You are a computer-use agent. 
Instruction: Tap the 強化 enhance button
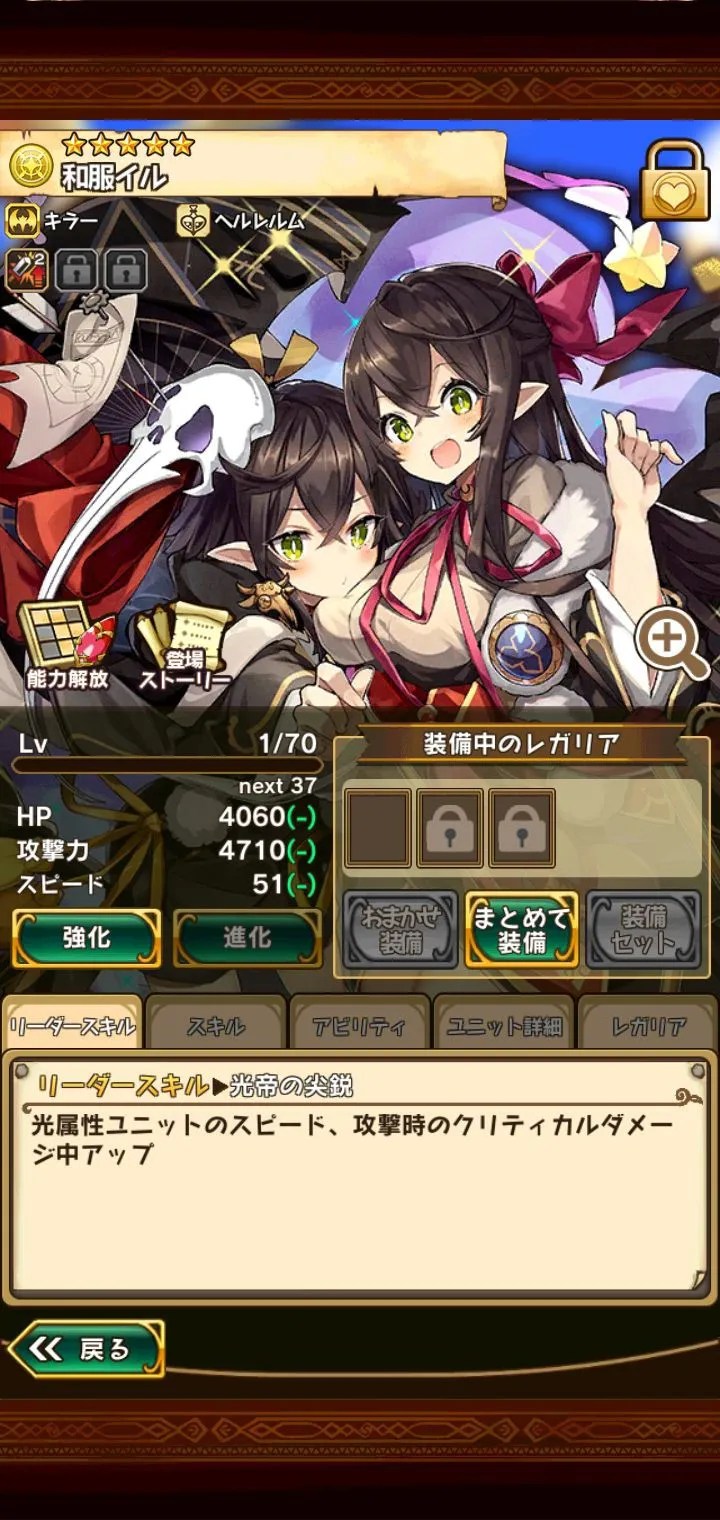[87, 938]
